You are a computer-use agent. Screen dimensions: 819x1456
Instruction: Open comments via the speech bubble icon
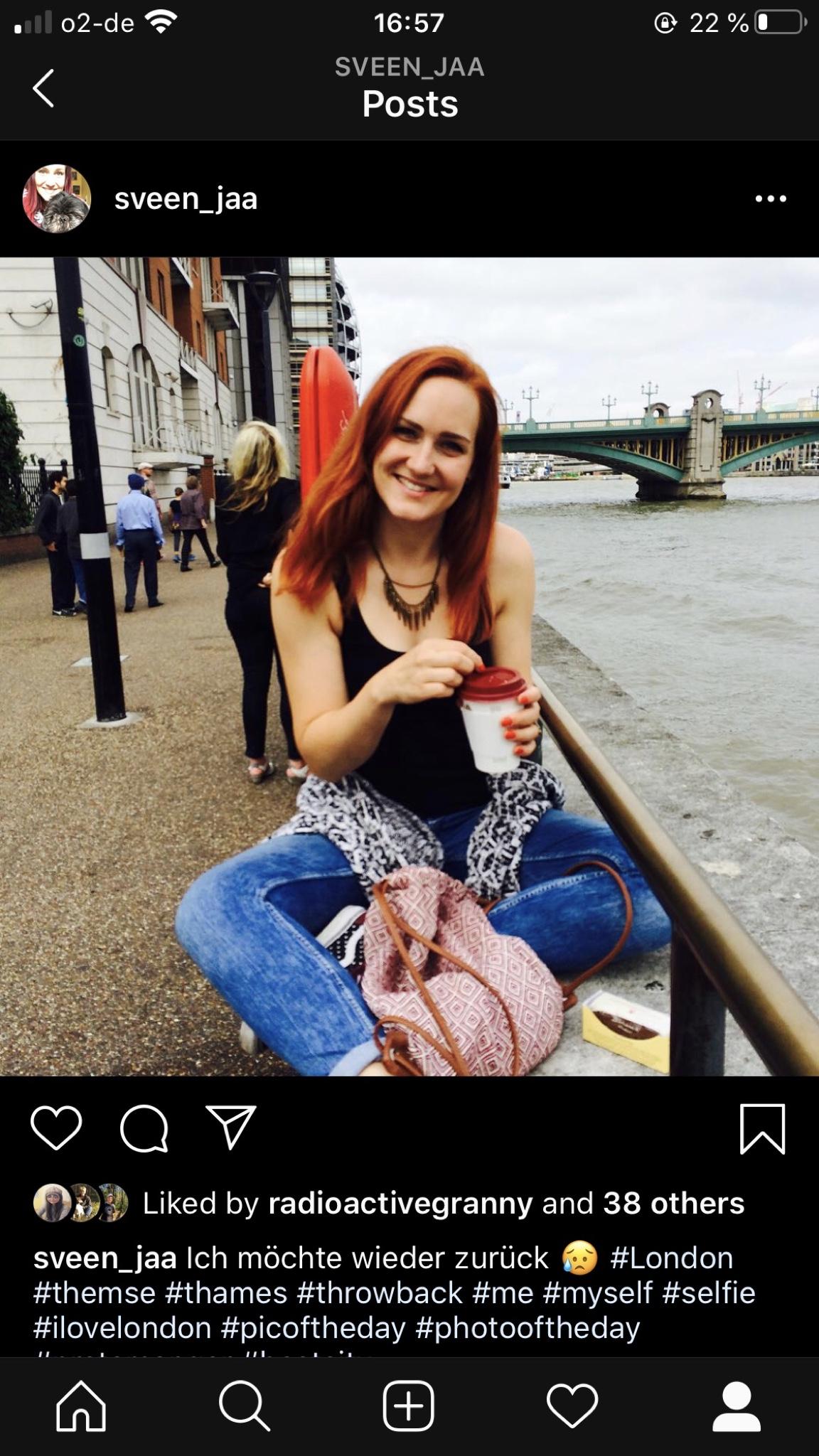point(144,1129)
